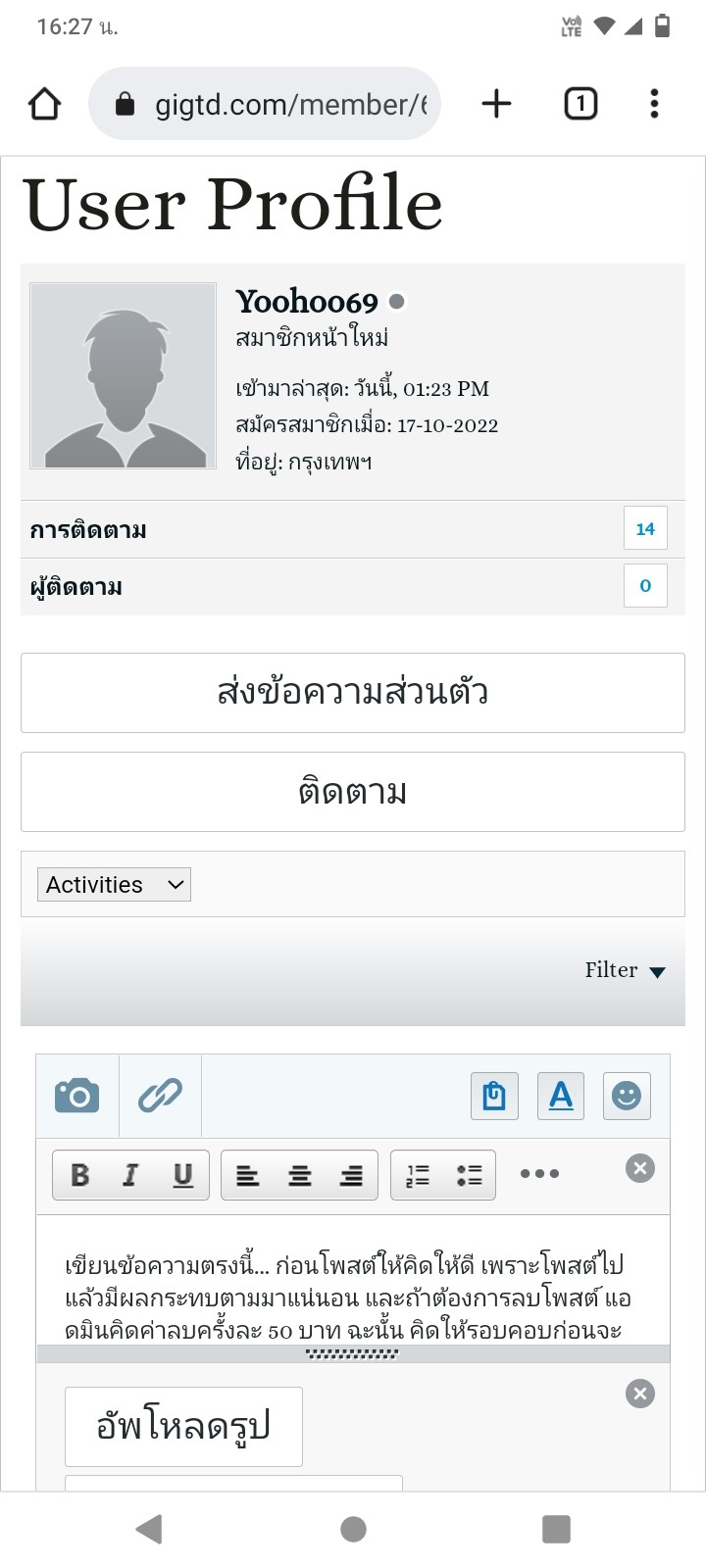
Task: Insert a link with chain icon
Action: pos(160,1096)
